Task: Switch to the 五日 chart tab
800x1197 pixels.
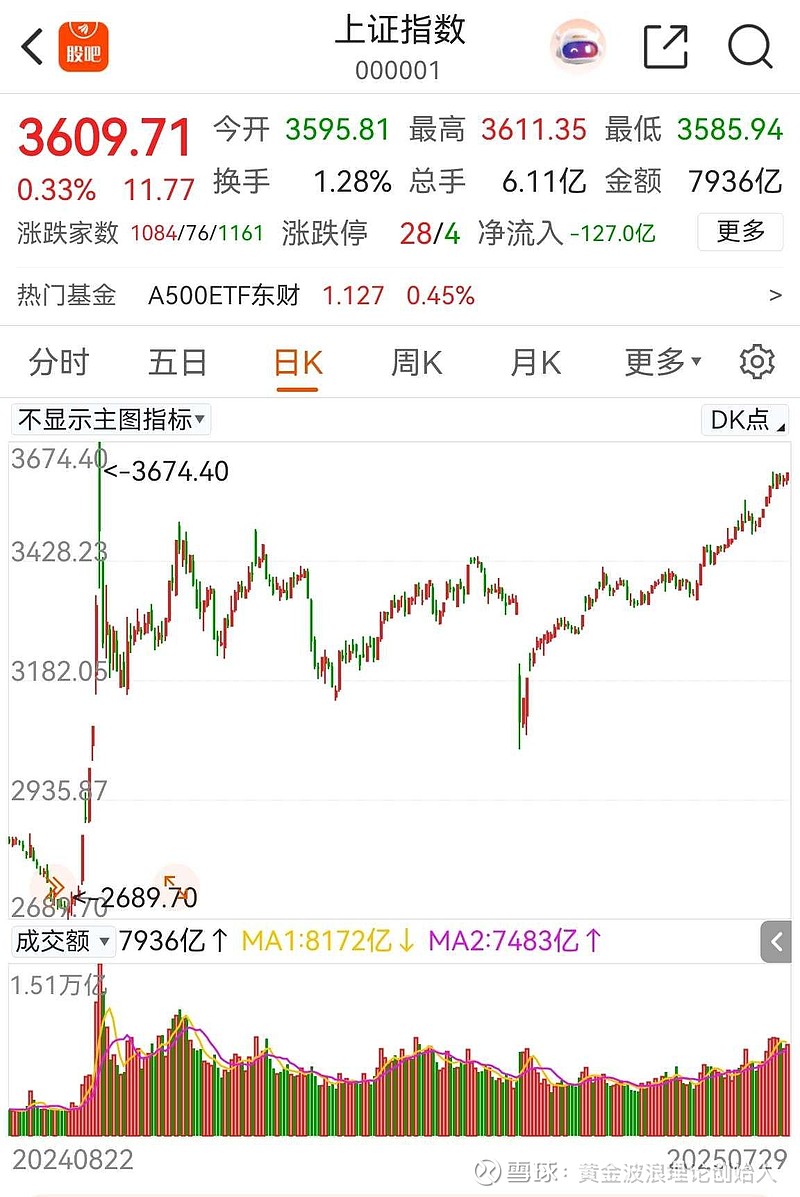Action: tap(178, 362)
